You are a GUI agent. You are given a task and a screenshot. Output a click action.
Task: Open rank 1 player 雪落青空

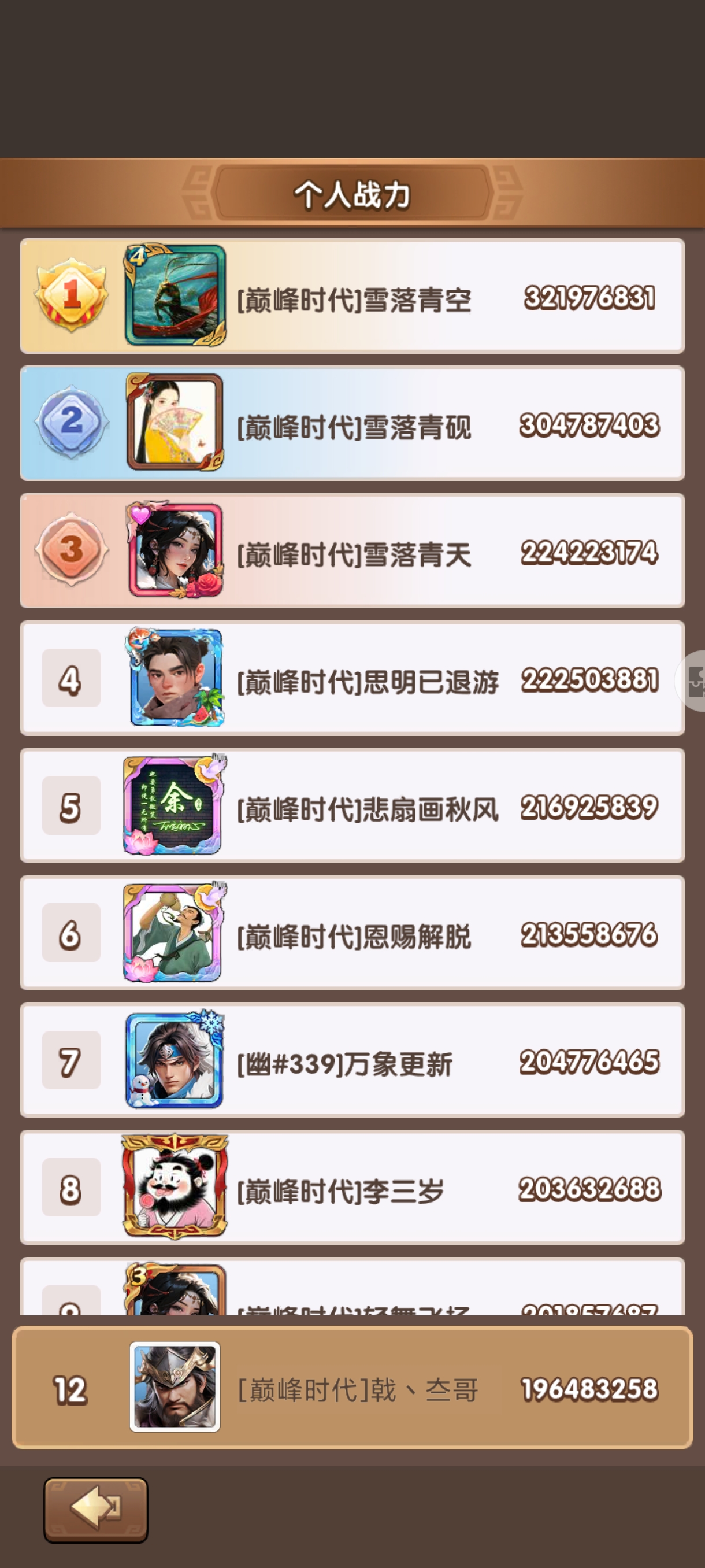pos(352,296)
